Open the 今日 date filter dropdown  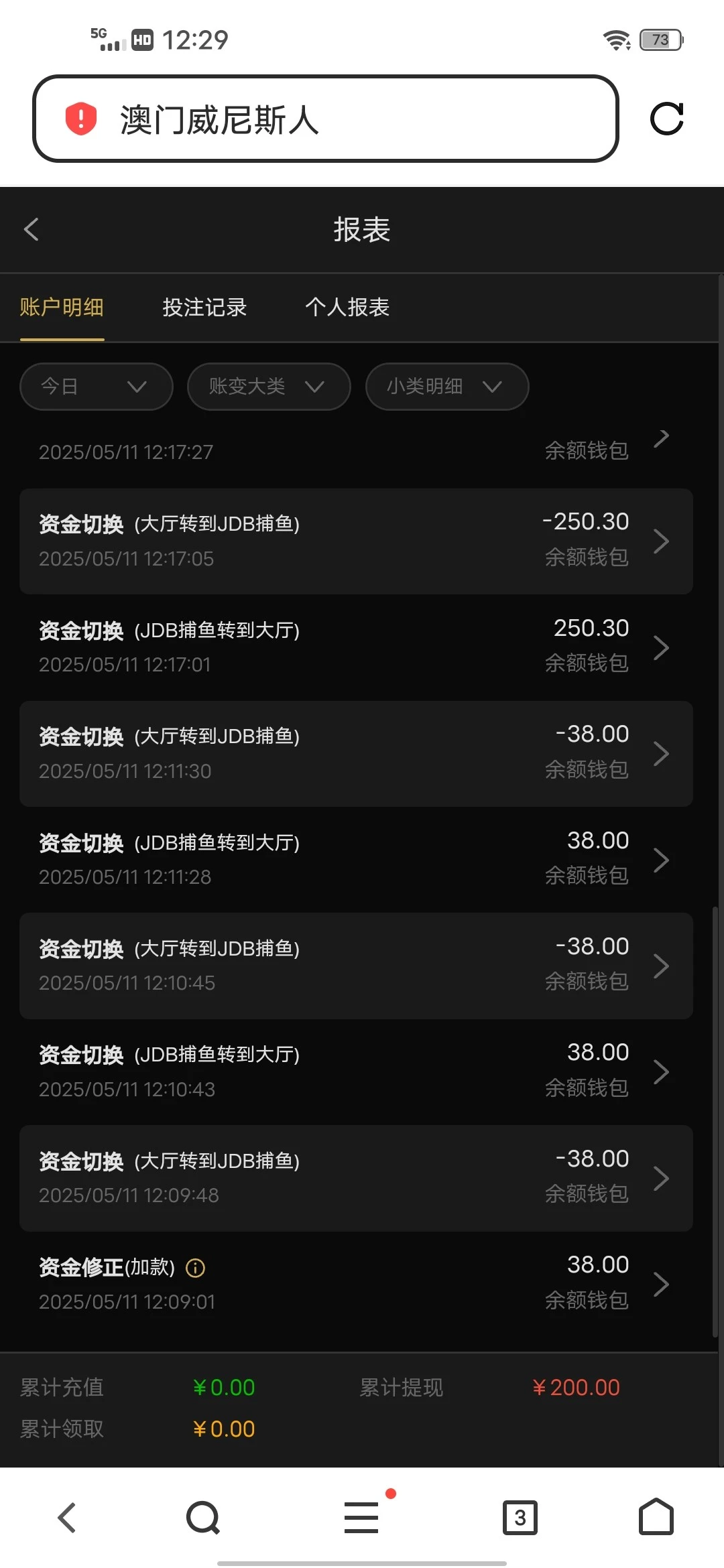(95, 387)
